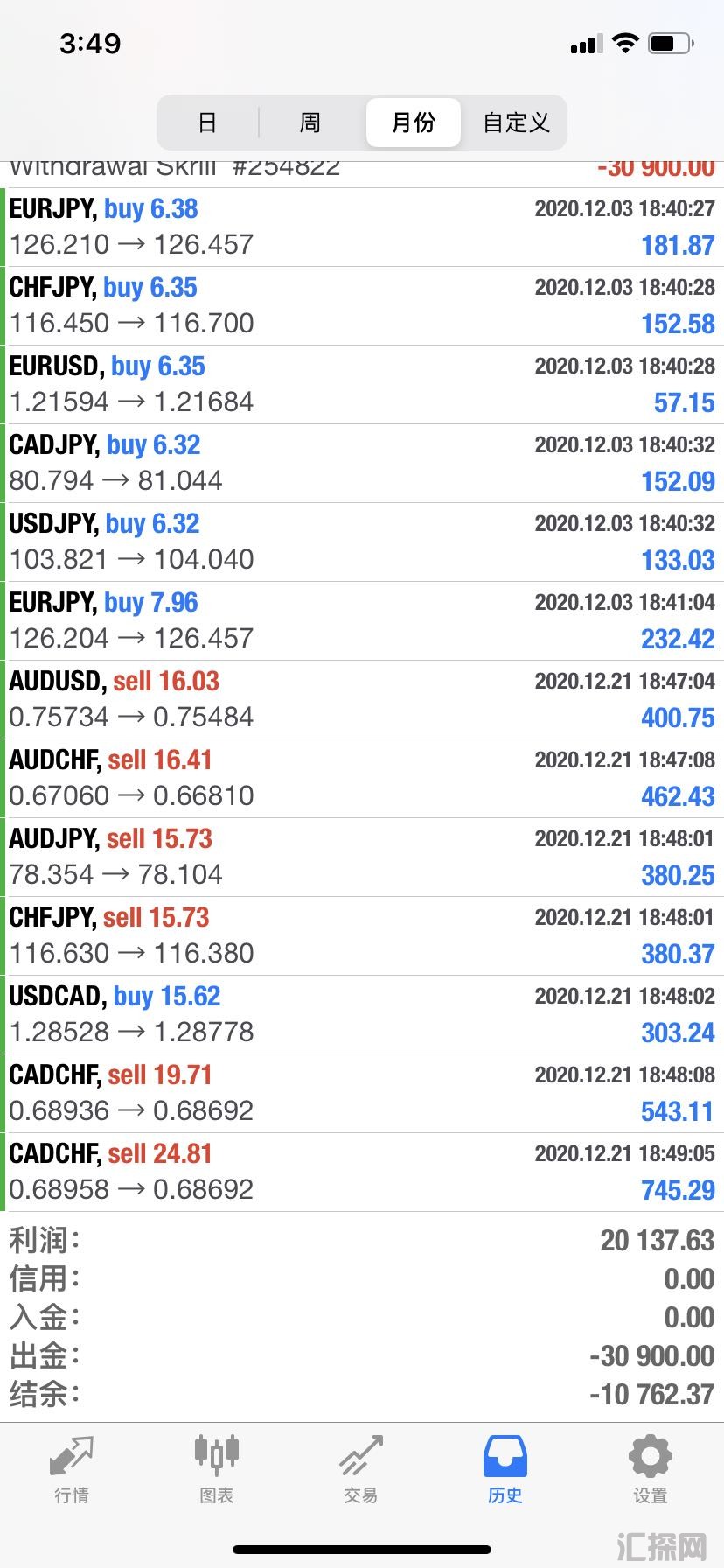Viewport: 724px width, 1568px height.
Task: Open the USDJPY buy 6.32 trade row
Action: pos(362,542)
